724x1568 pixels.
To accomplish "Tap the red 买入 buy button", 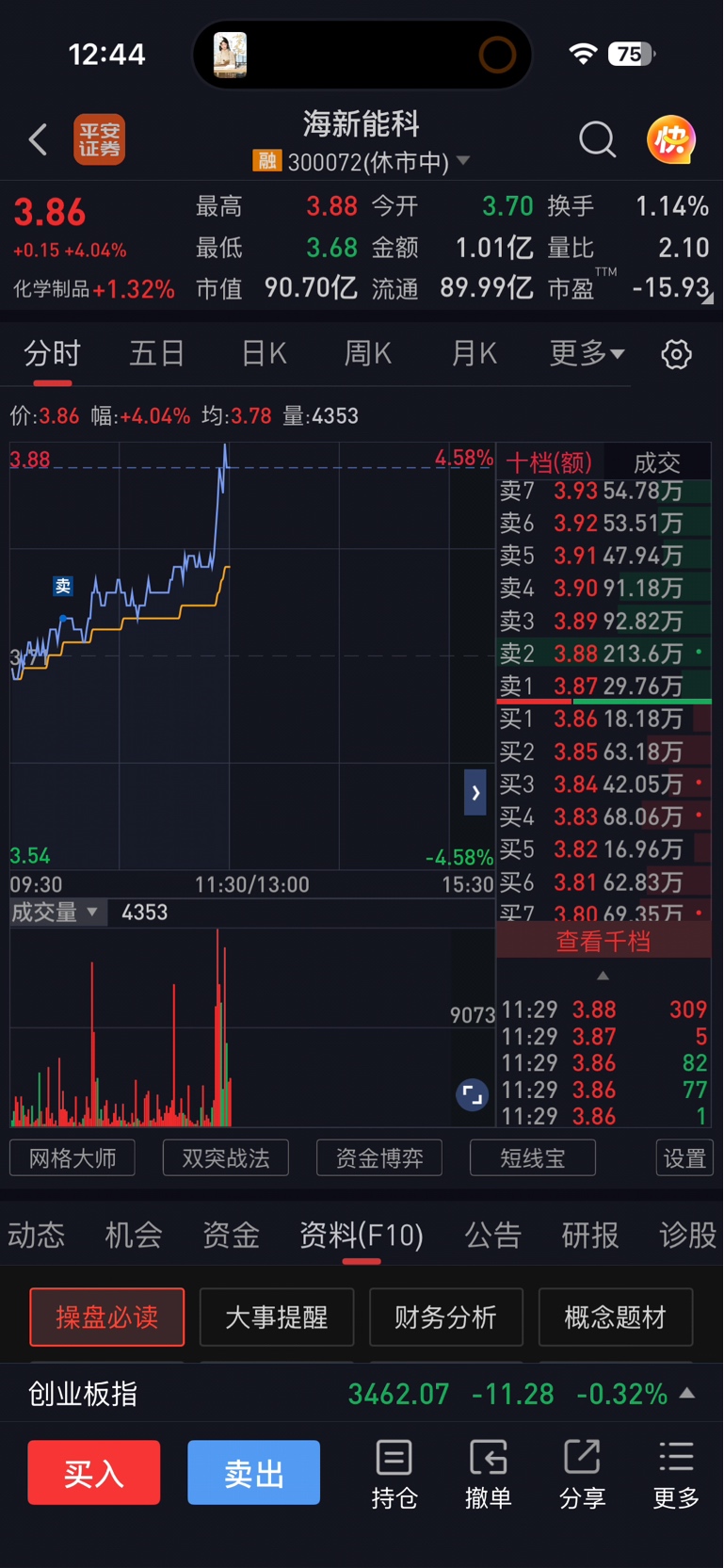I will pos(94,1473).
